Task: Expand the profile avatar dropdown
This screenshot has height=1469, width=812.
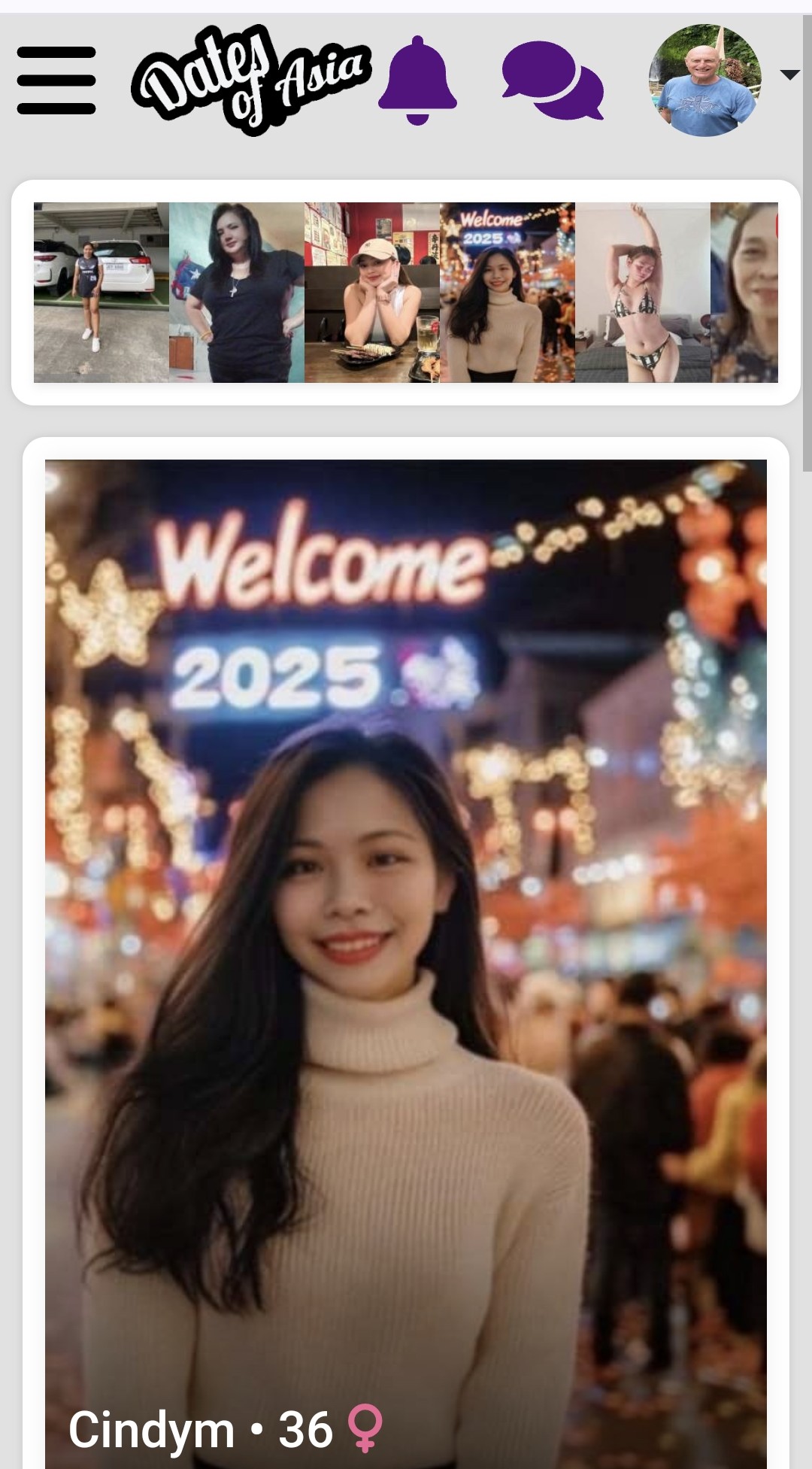Action: (789, 74)
